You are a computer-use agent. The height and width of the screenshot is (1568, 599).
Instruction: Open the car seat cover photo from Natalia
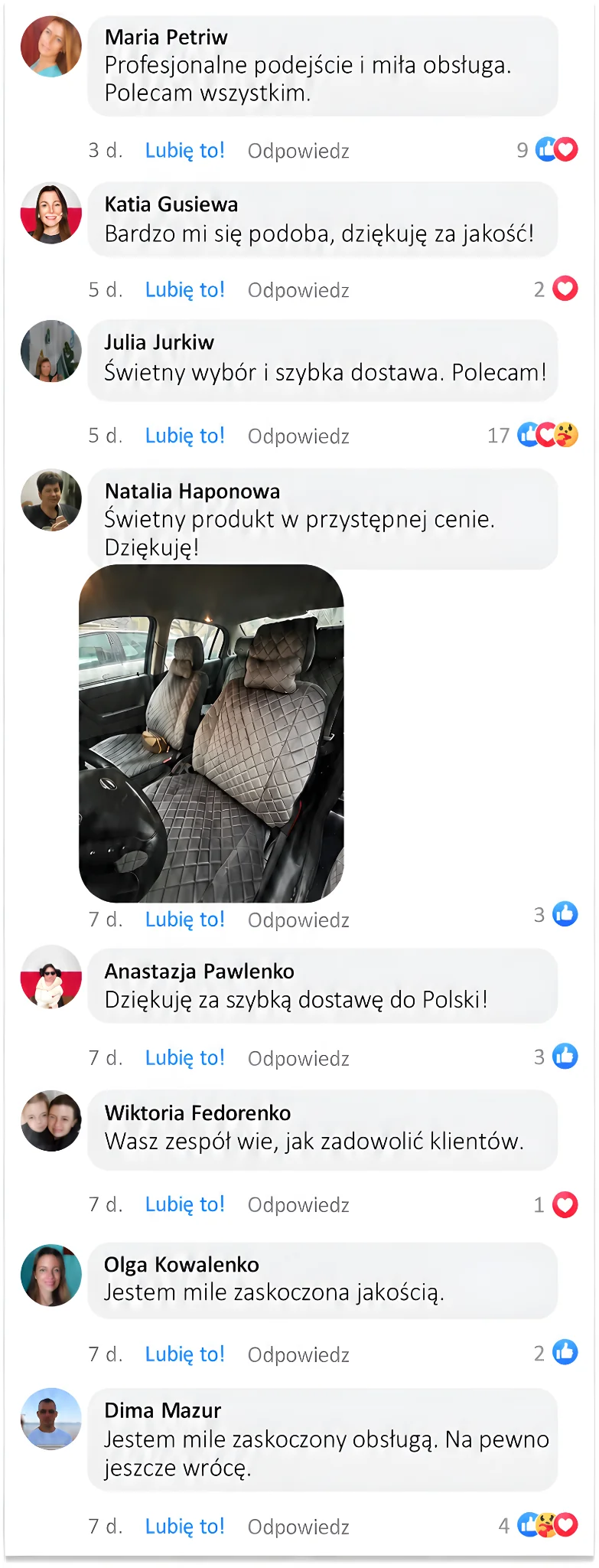(211, 733)
